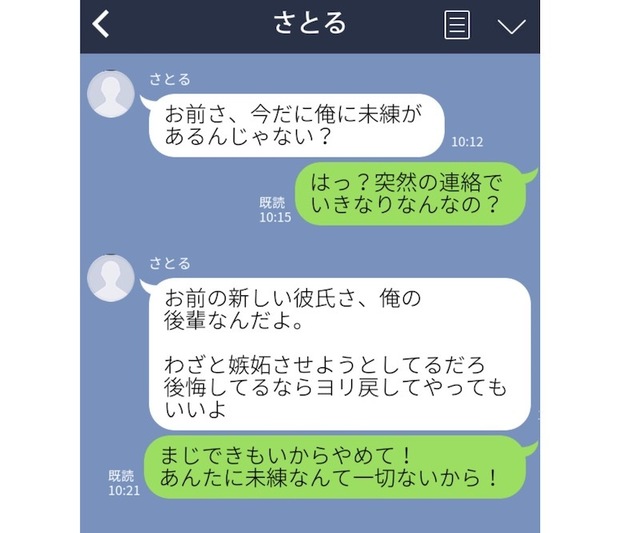Expand the chat menu chevron

(511, 26)
